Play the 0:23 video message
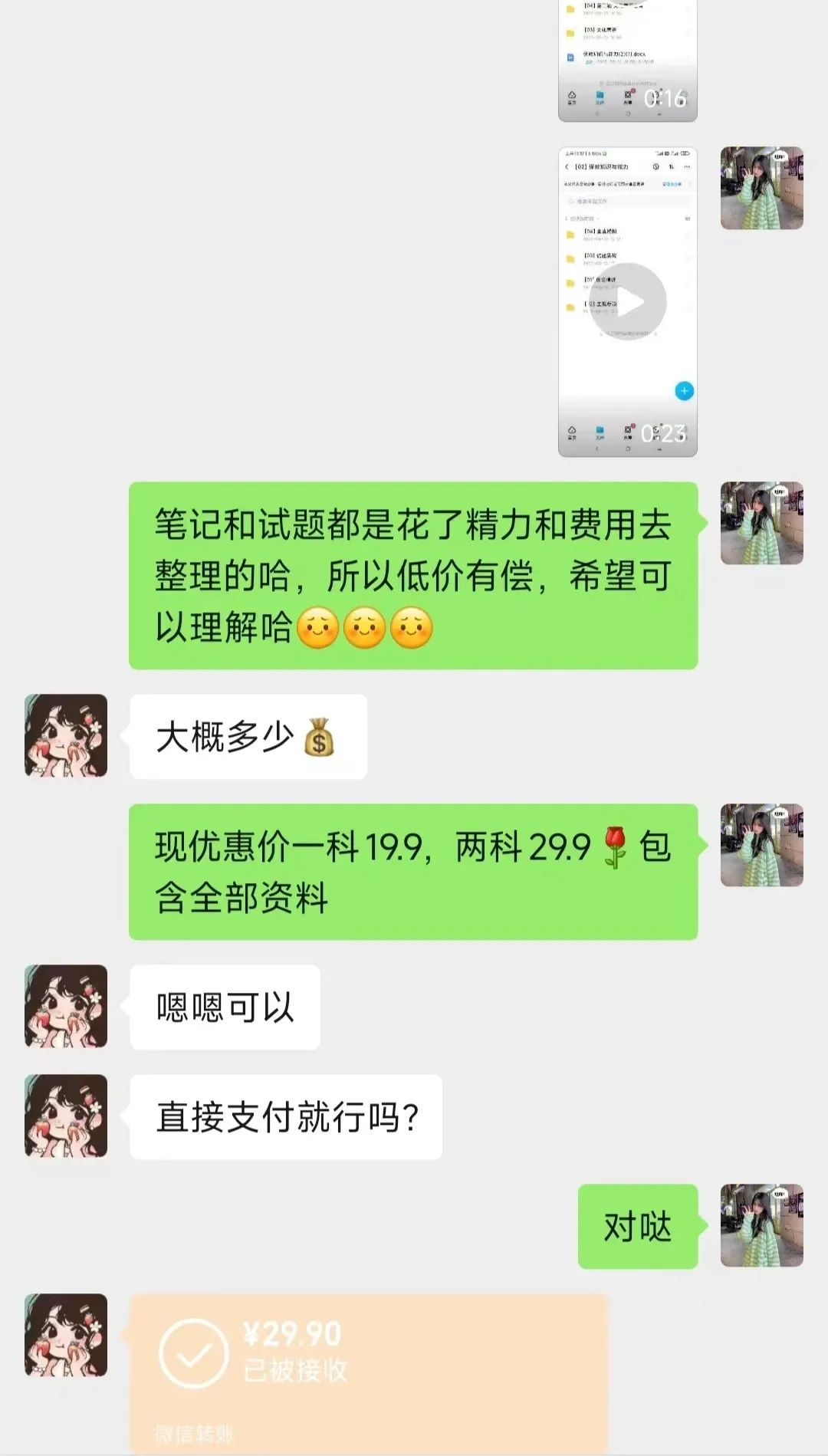828x1456 pixels. 627,301
